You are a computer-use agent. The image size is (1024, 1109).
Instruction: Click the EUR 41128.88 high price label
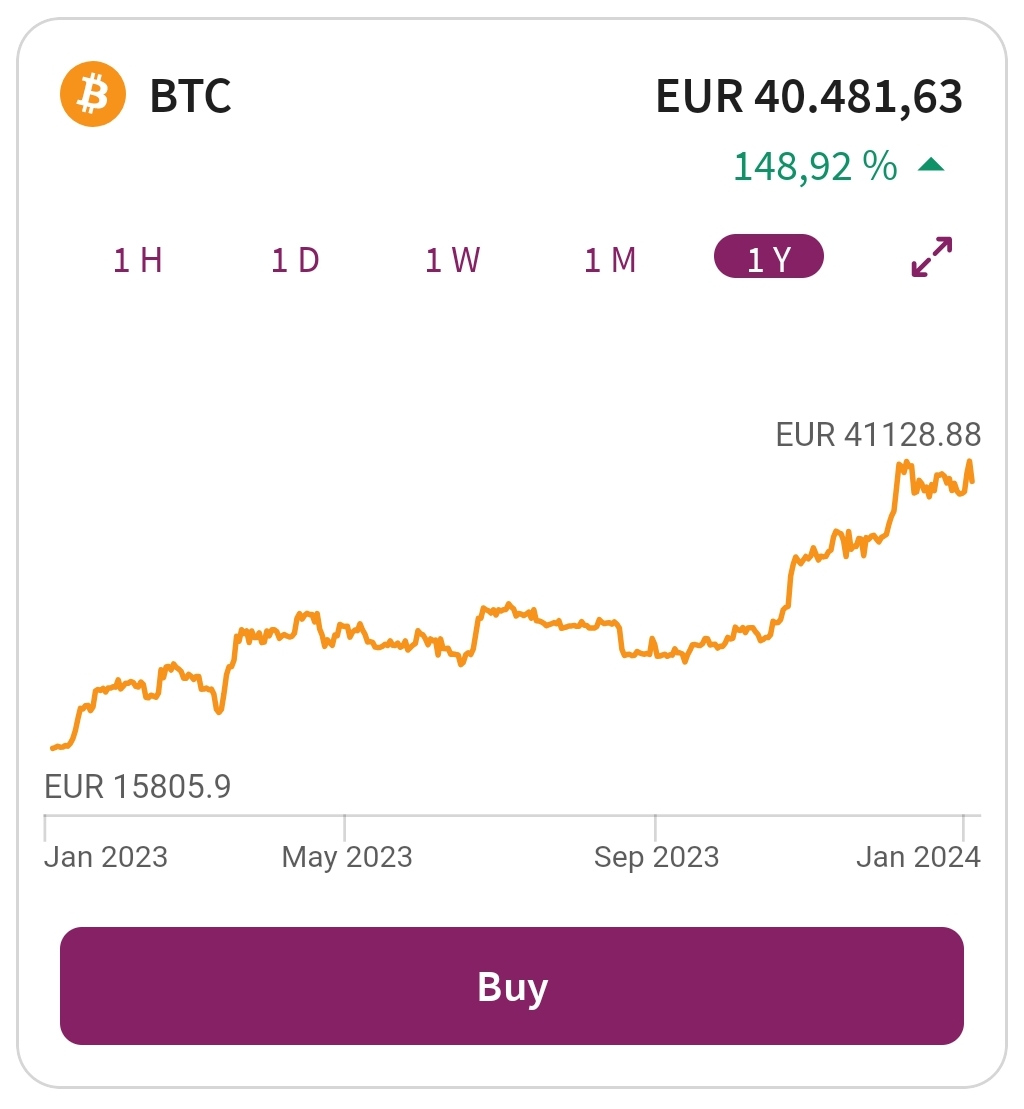point(878,435)
